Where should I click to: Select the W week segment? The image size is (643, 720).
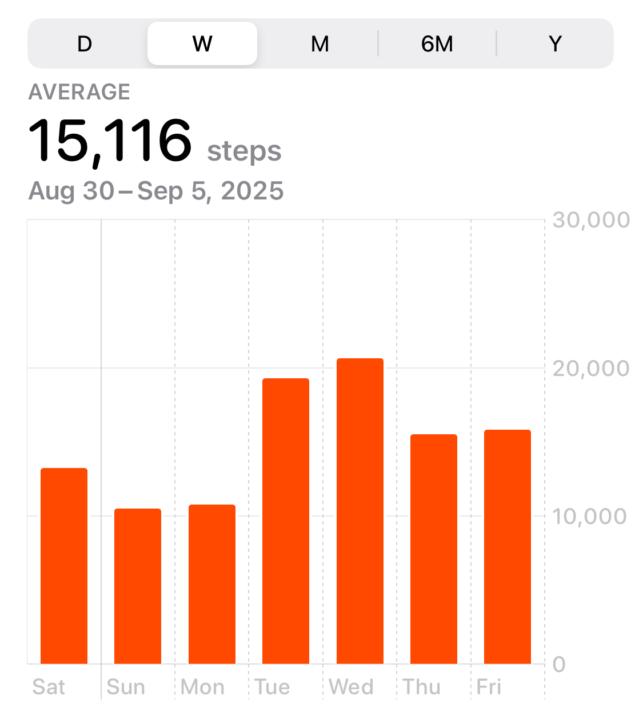pyautogui.click(x=202, y=44)
